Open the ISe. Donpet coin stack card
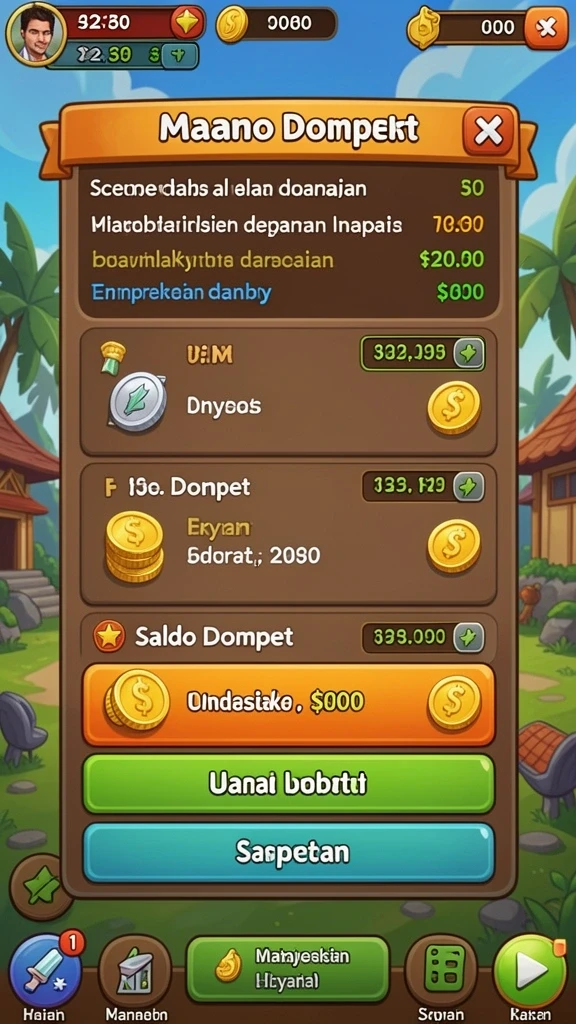This screenshot has height=1024, width=576. click(x=288, y=534)
